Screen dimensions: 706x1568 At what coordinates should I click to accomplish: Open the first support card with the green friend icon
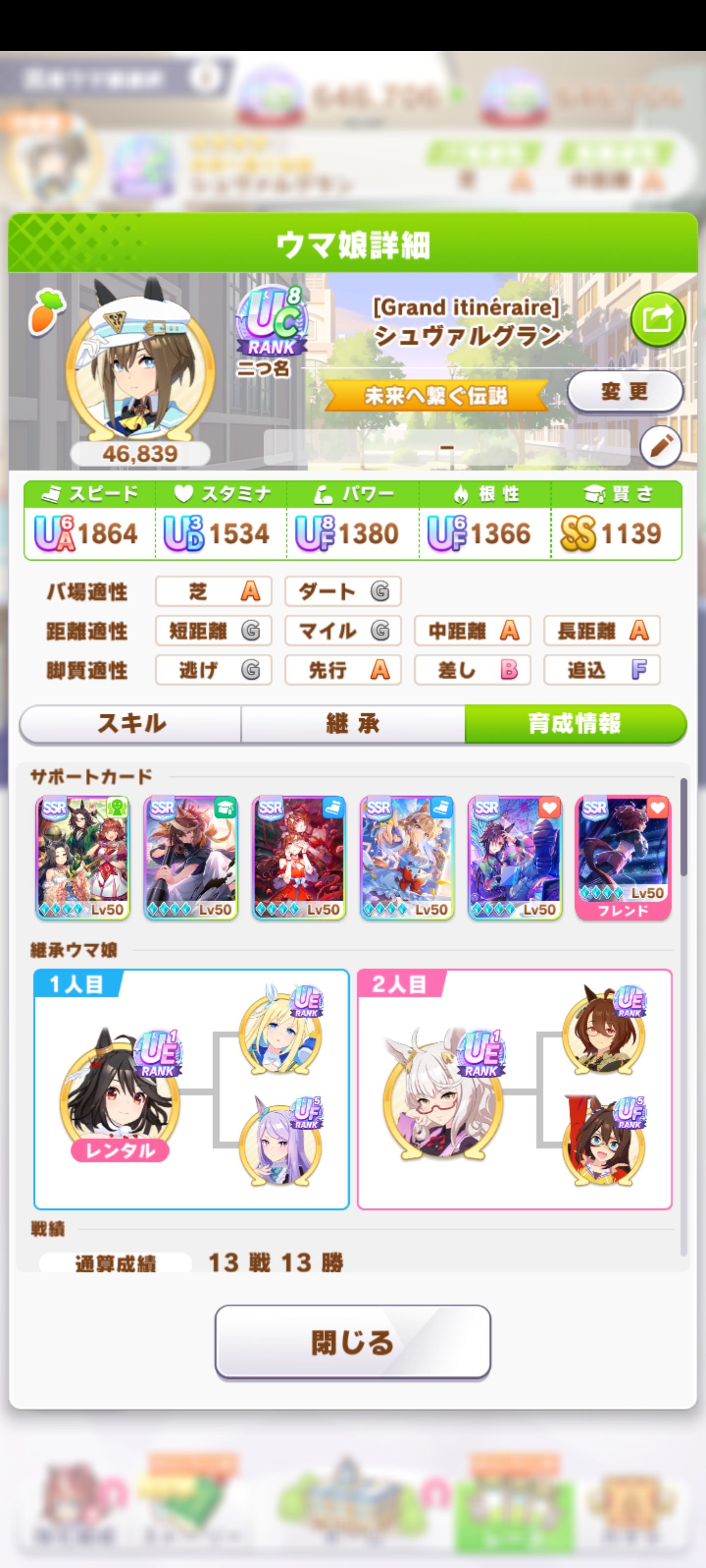pos(83,857)
